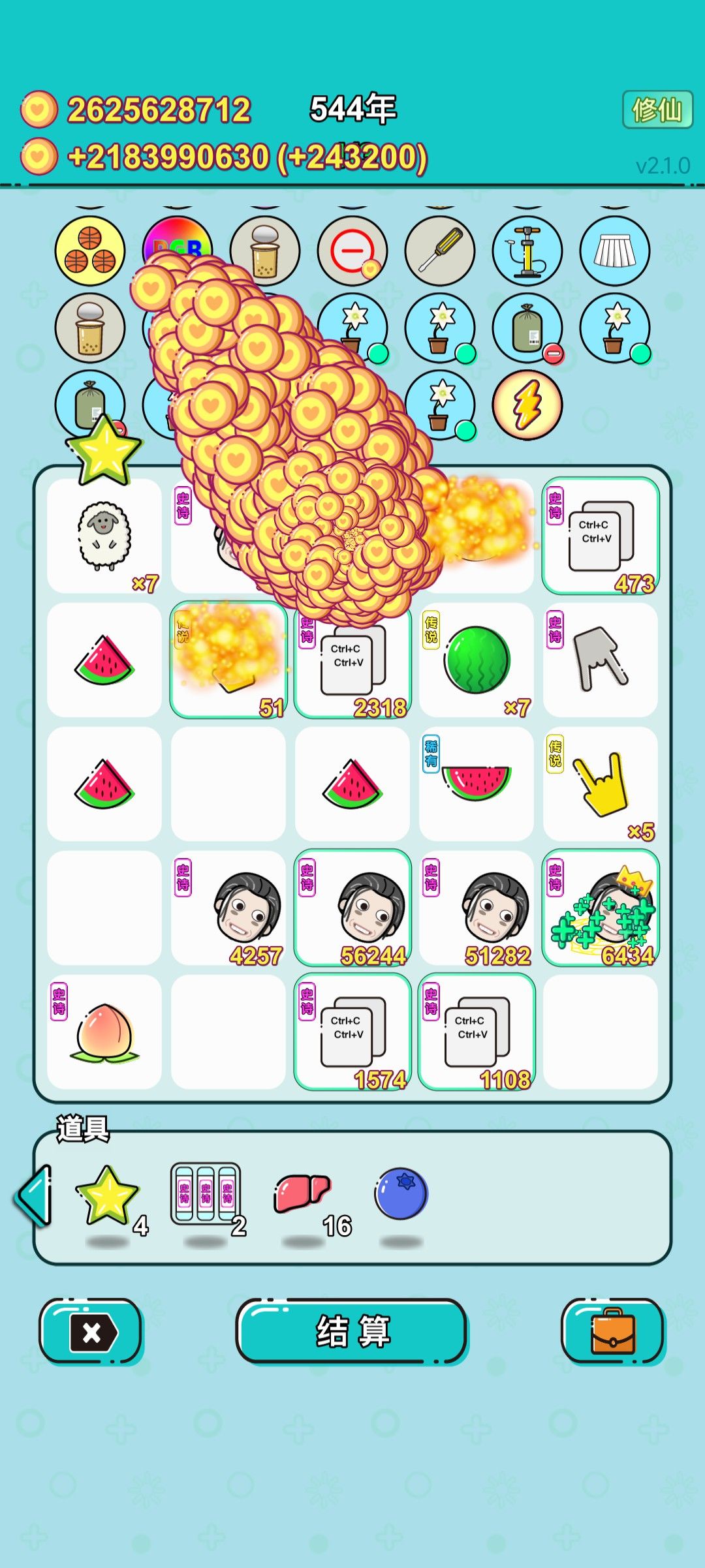
Task: Tap the air pump relic icon
Action: click(x=527, y=251)
